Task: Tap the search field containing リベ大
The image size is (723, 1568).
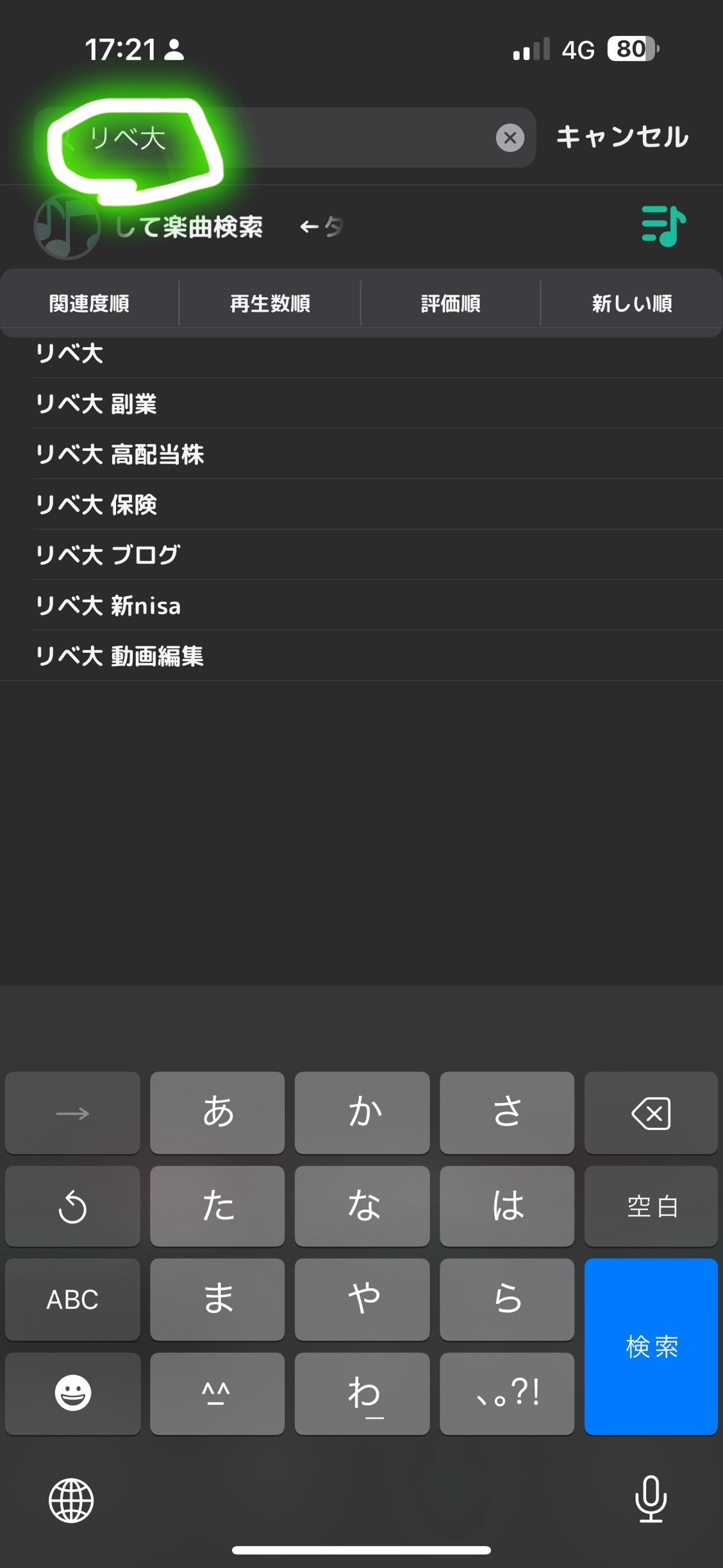Action: pyautogui.click(x=288, y=138)
